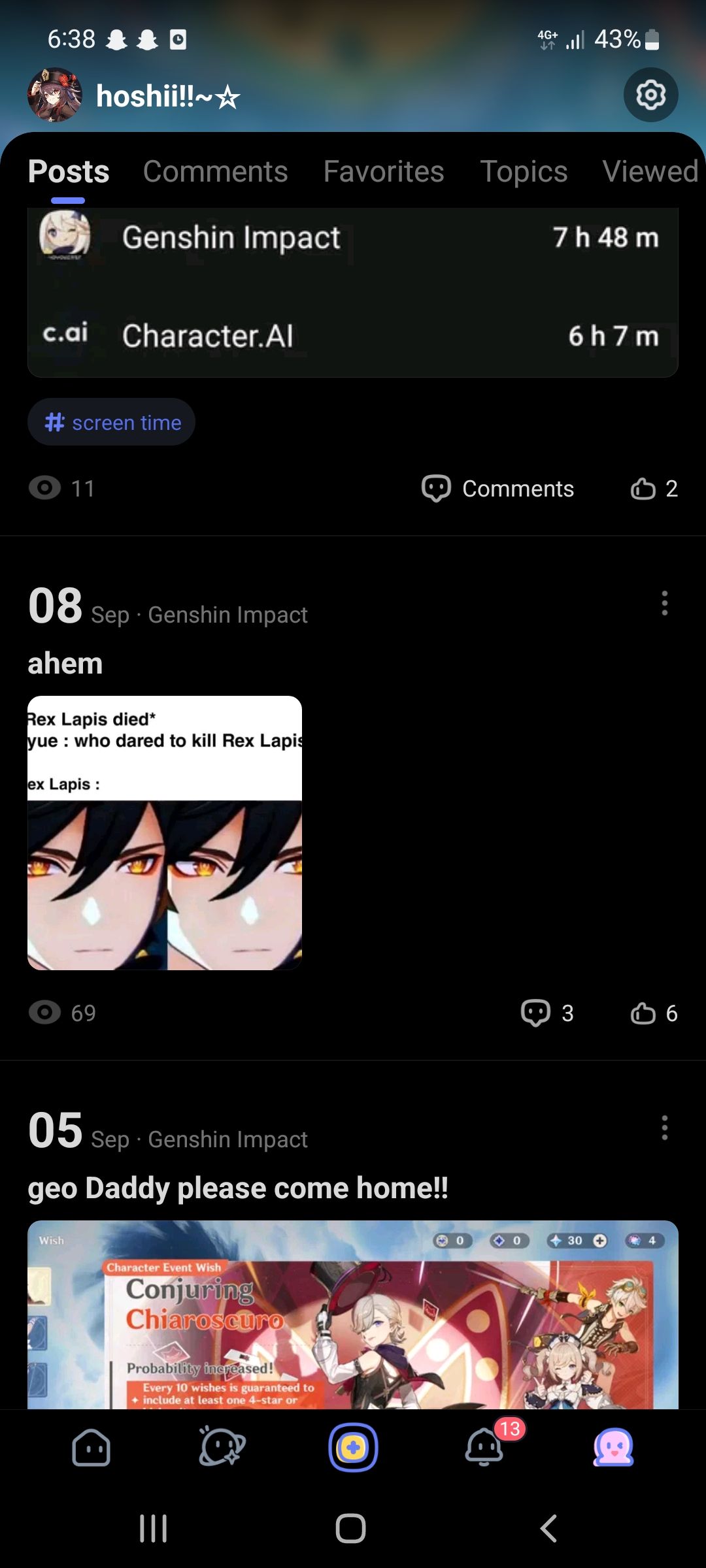View the Rex Lapis meme image

(x=165, y=833)
